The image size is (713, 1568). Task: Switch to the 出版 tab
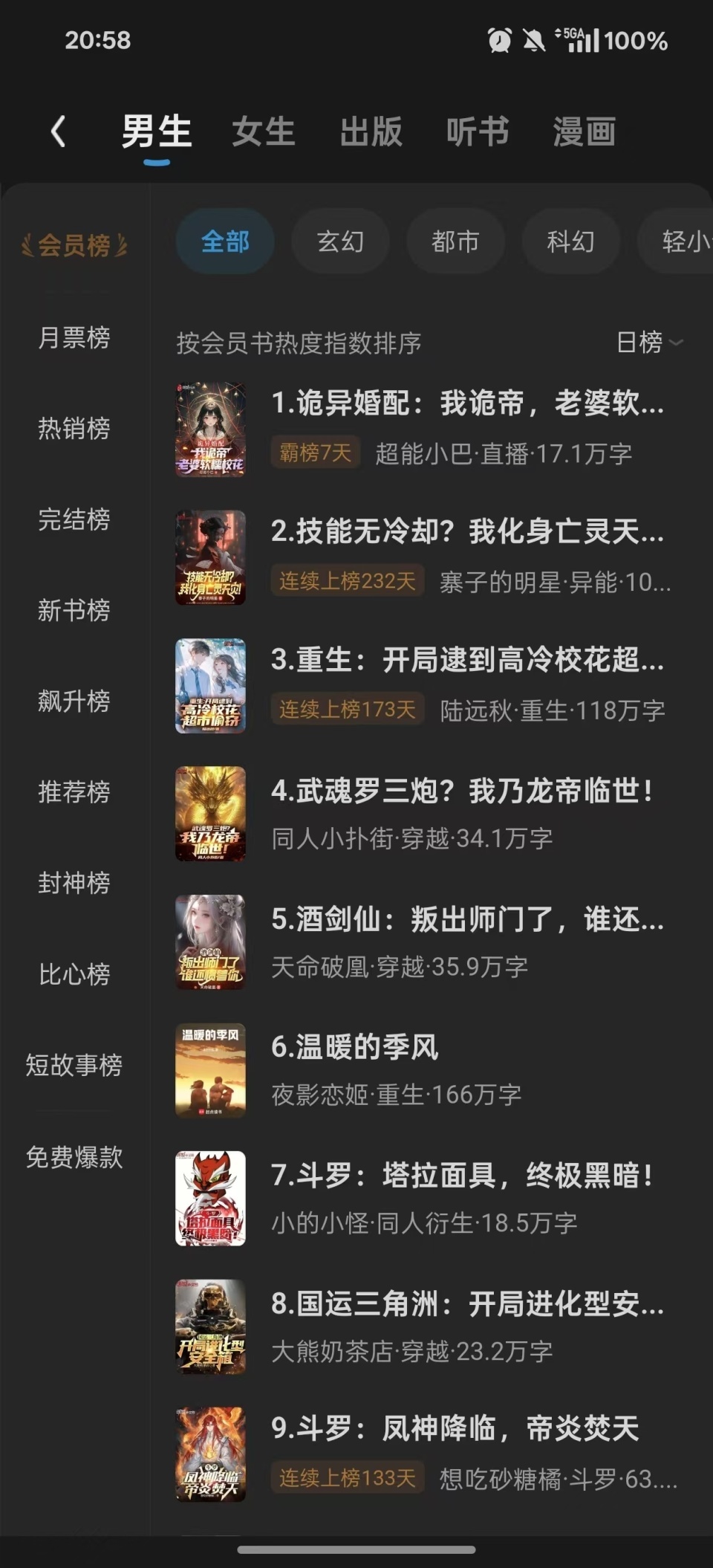(371, 132)
